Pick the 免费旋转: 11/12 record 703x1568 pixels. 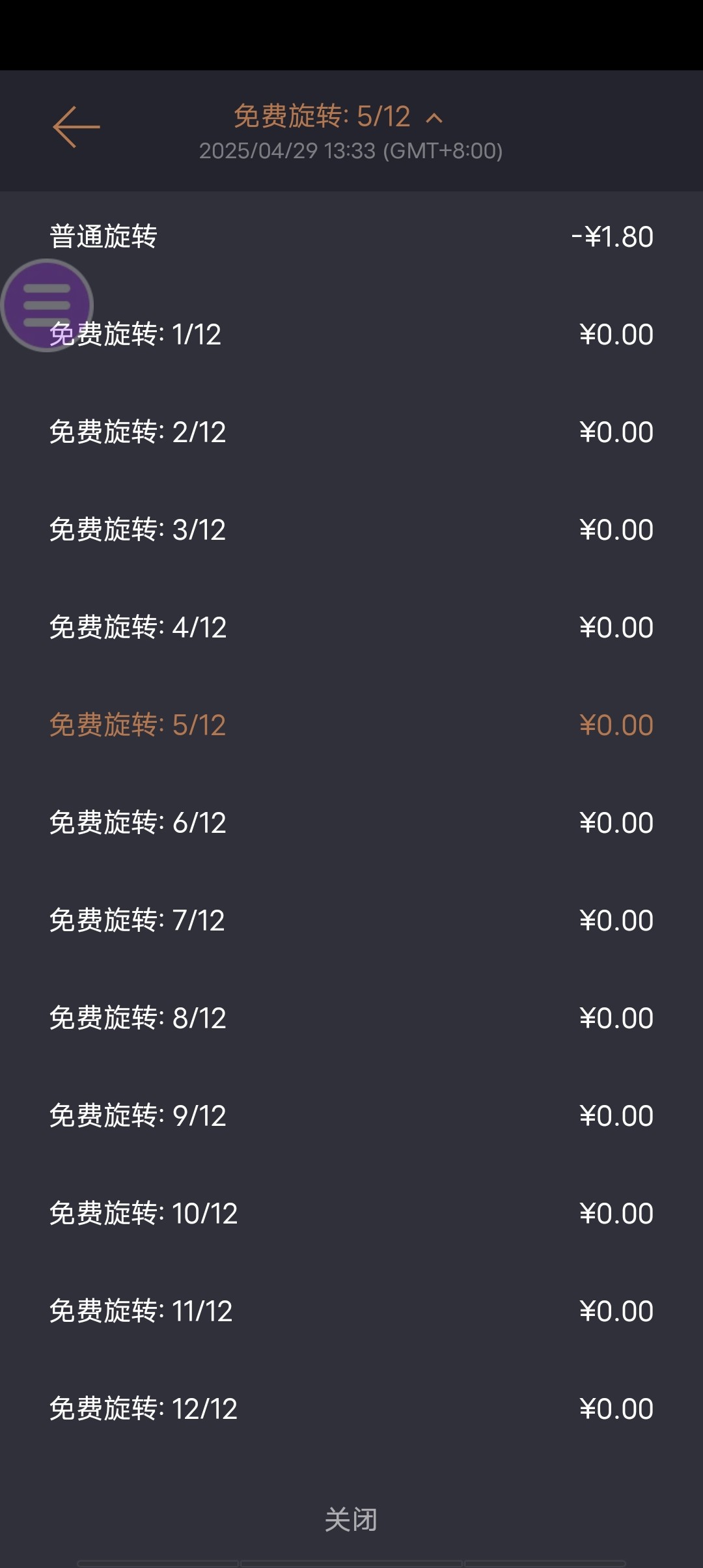point(351,1311)
